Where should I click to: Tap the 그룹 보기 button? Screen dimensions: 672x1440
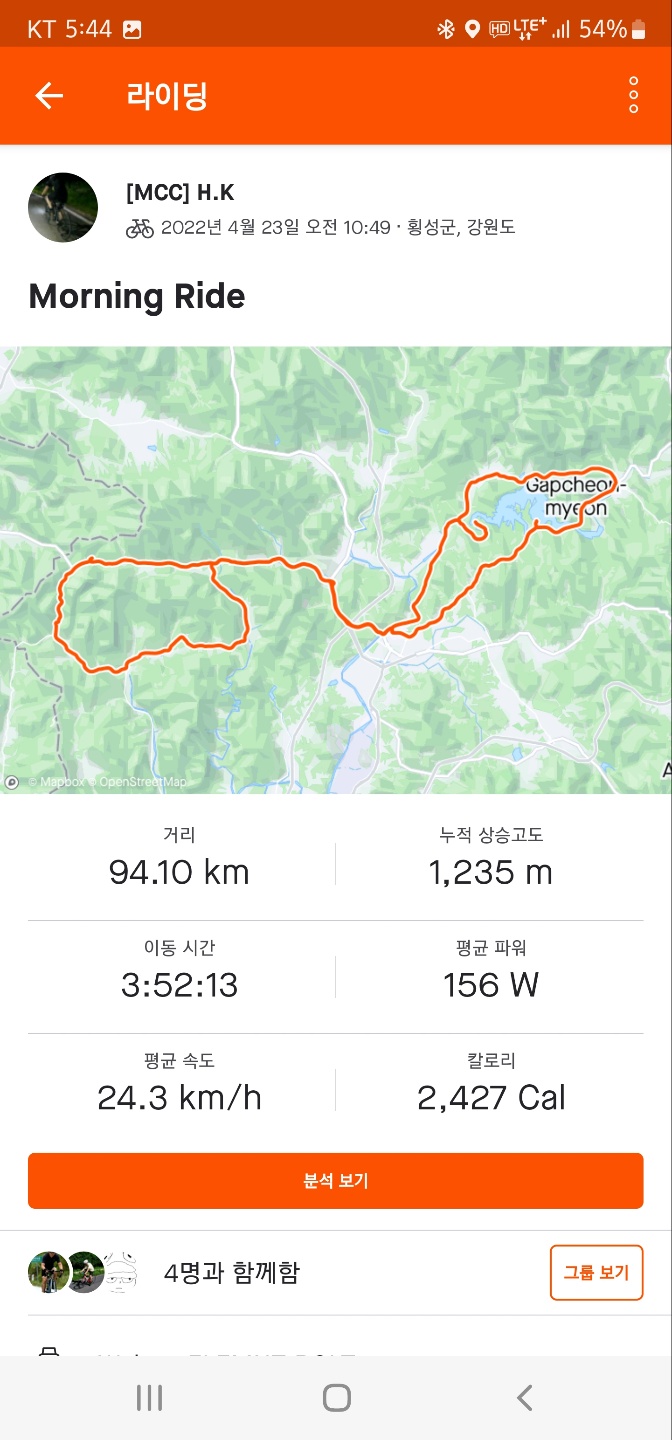(x=596, y=1272)
